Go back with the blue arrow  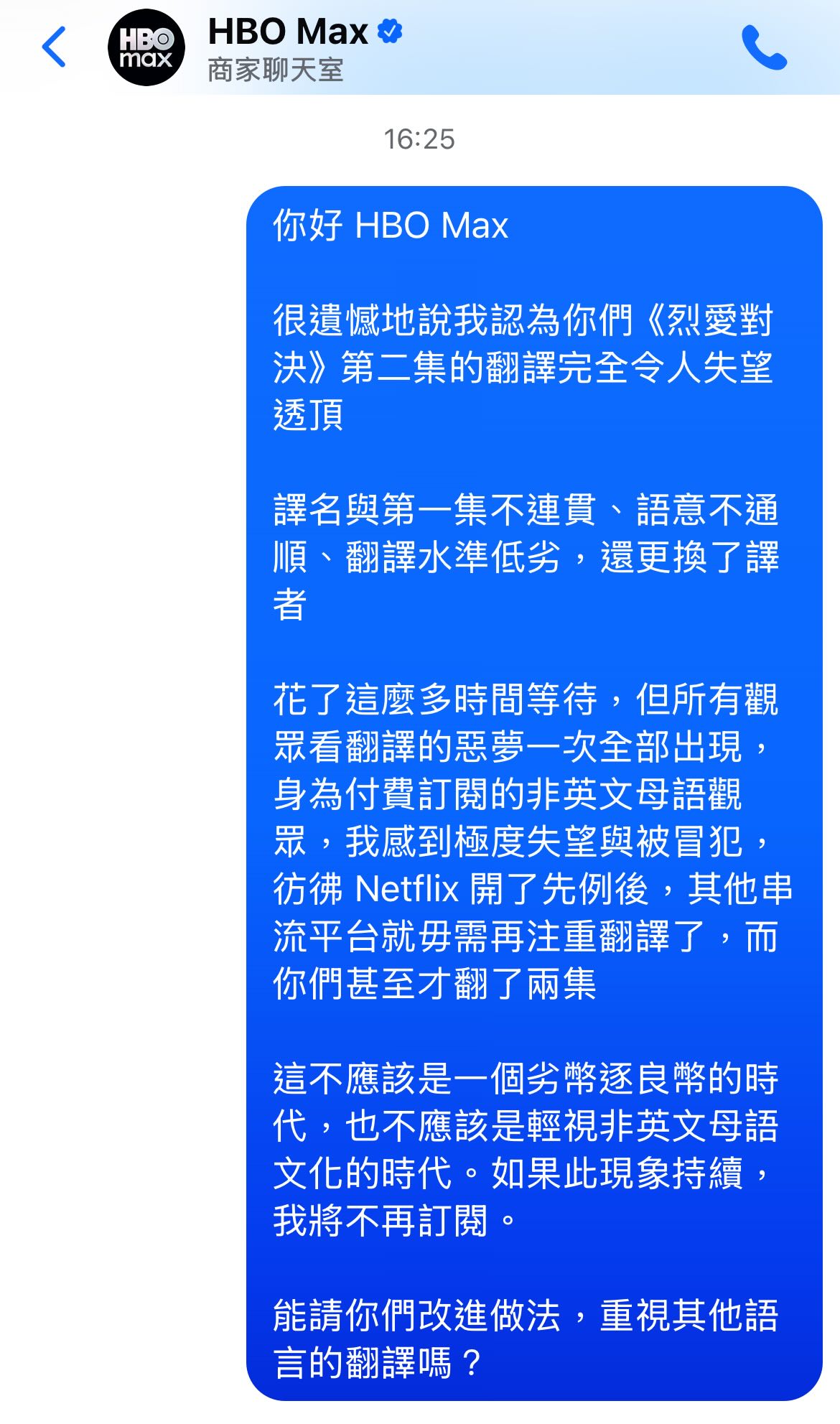(x=54, y=47)
